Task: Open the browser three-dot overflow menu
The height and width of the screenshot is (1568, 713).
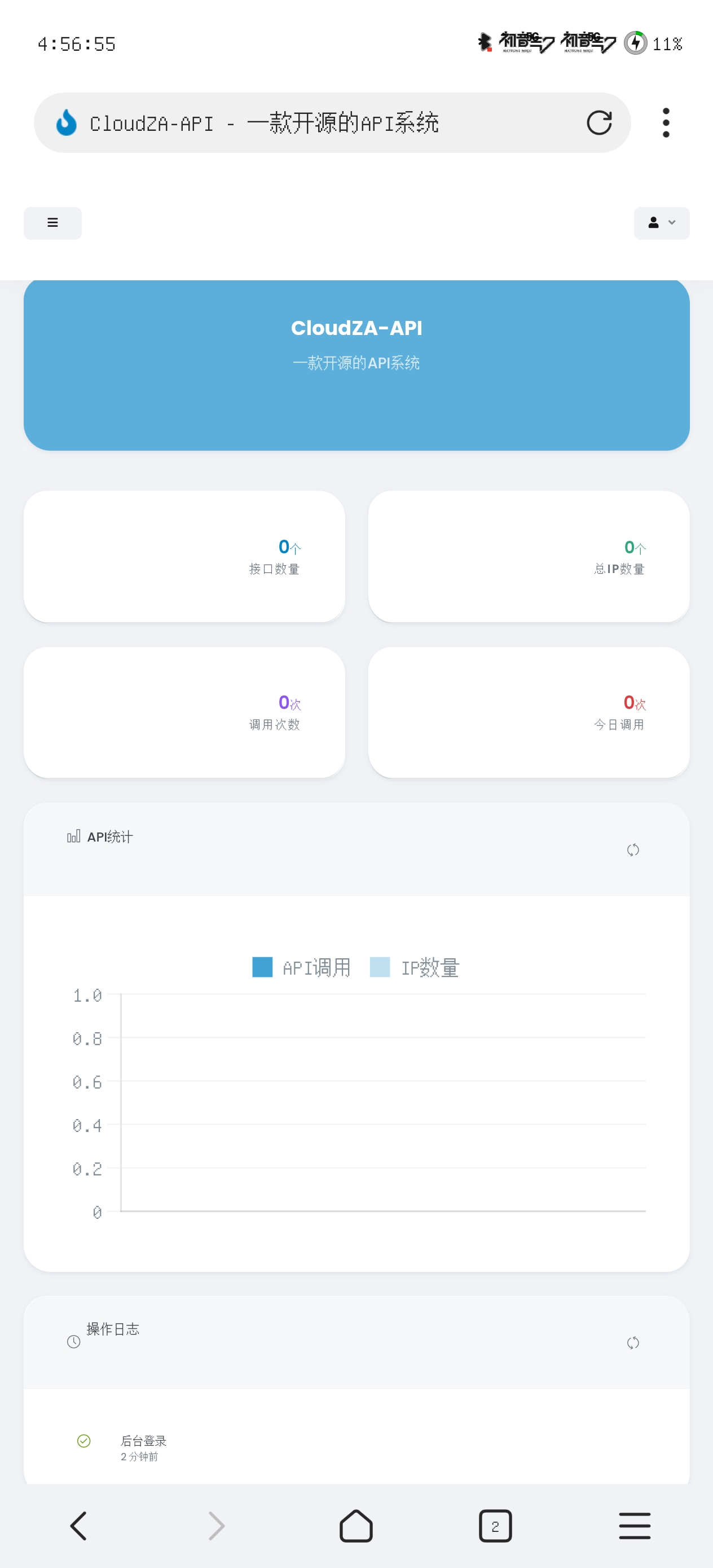Action: point(666,123)
